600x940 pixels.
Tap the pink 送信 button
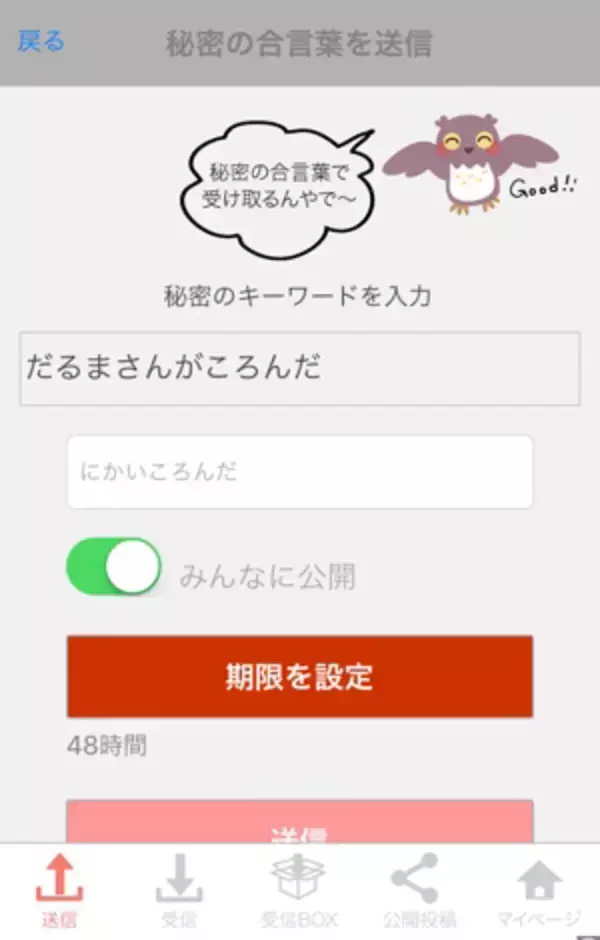pos(300,823)
